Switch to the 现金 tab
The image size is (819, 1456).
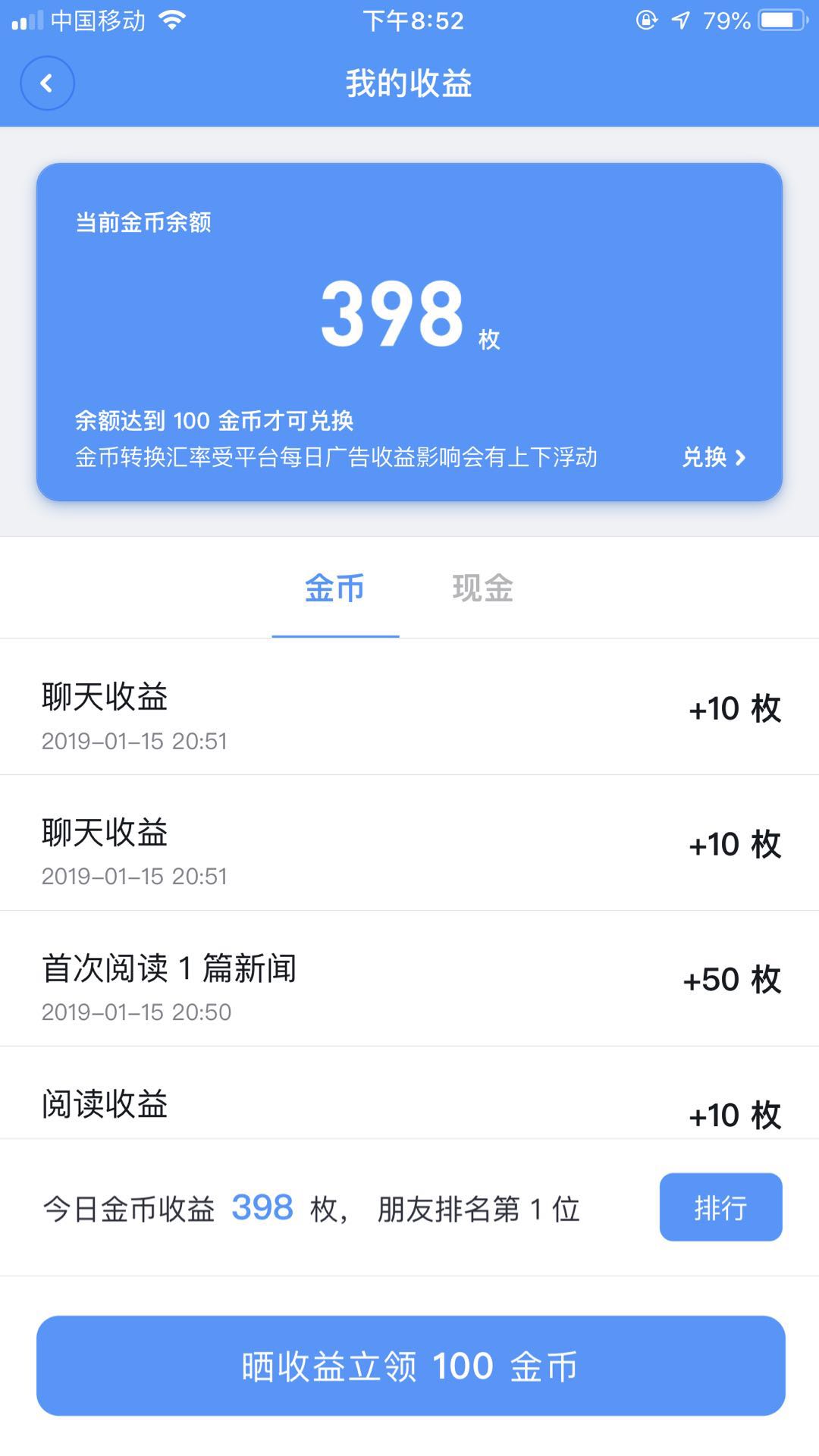pyautogui.click(x=483, y=588)
